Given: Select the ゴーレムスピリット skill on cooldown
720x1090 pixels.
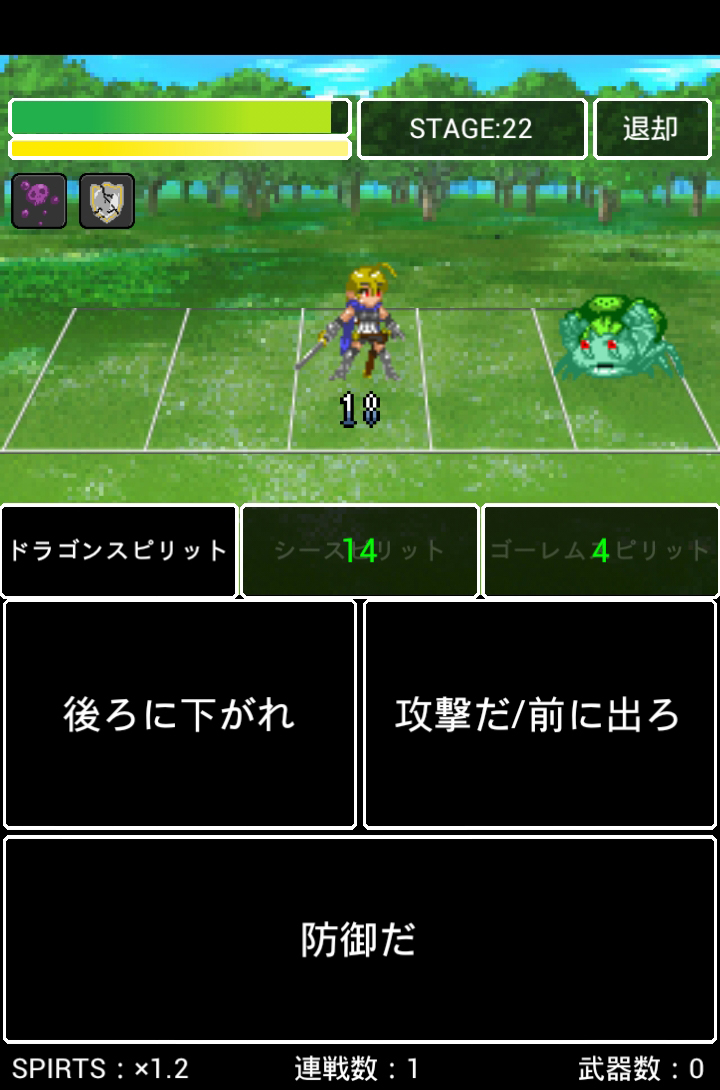Looking at the screenshot, I should (x=600, y=551).
